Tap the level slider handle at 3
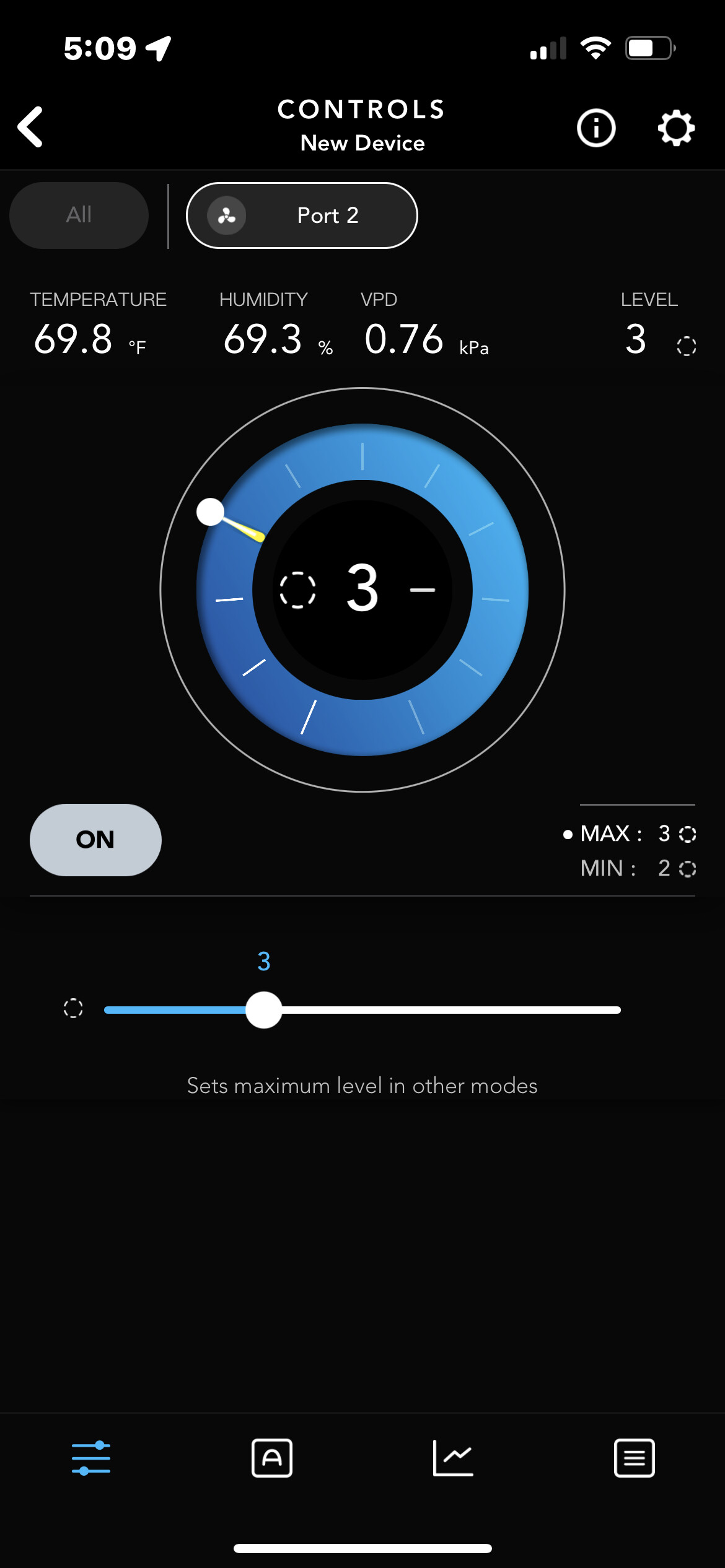This screenshot has width=725, height=1568. point(264,1010)
